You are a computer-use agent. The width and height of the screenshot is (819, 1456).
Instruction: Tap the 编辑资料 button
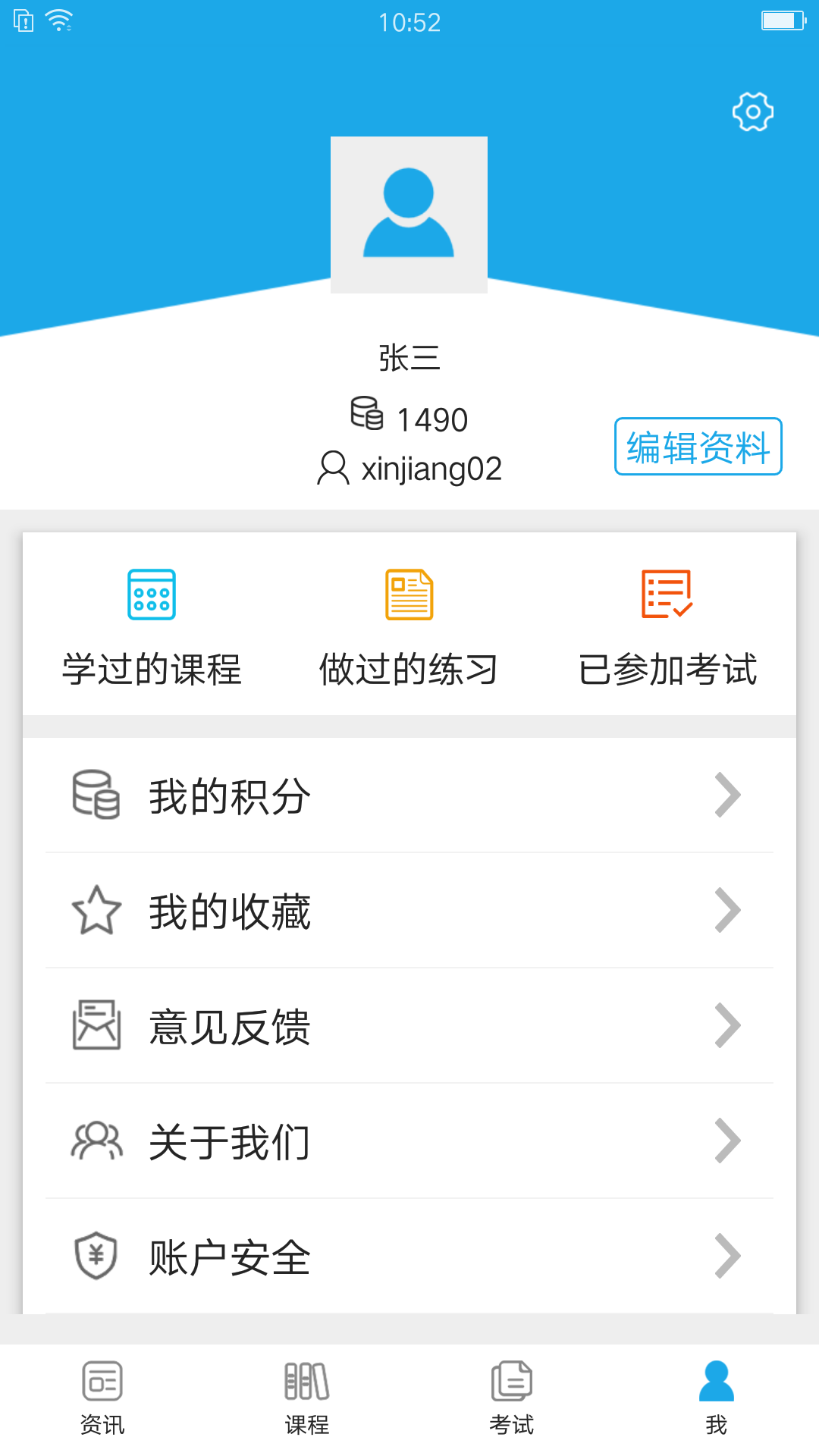point(698,447)
